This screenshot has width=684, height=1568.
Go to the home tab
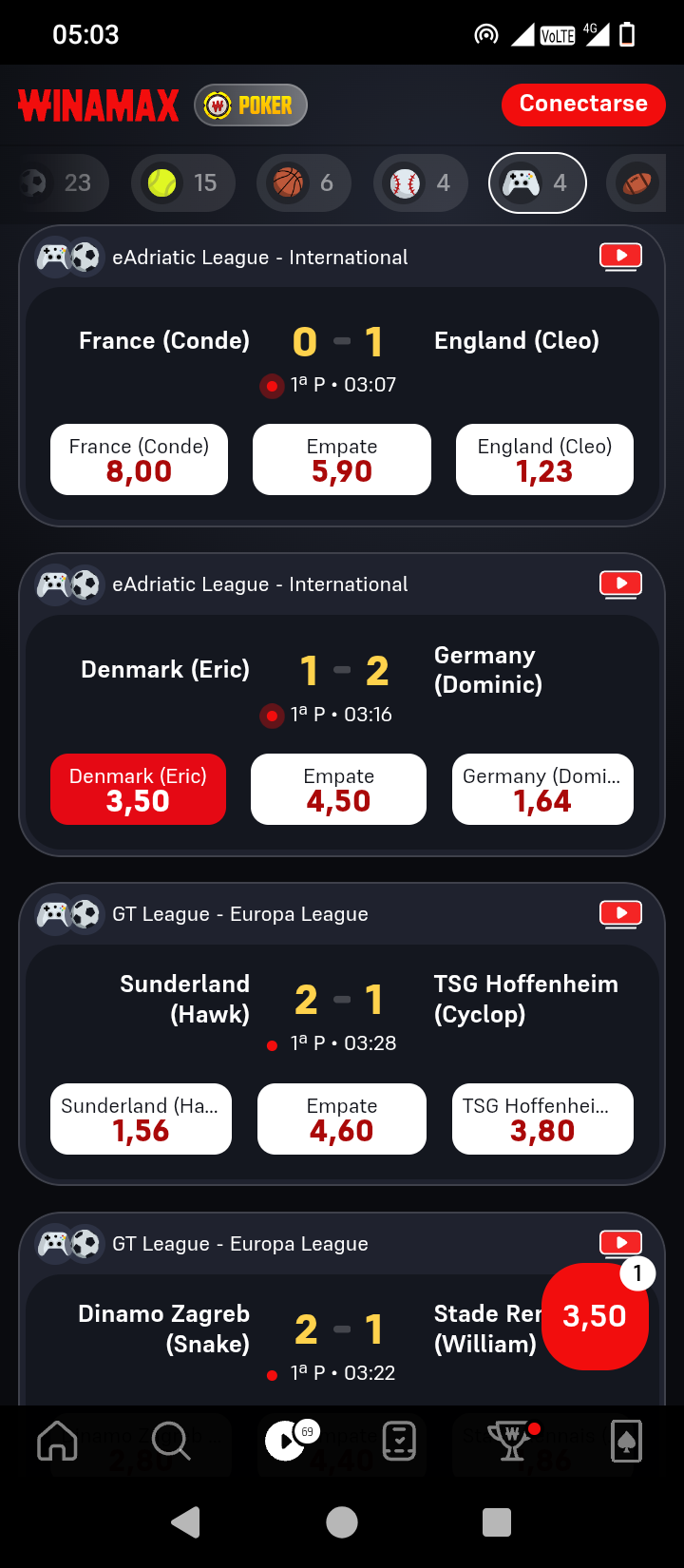click(x=57, y=1442)
